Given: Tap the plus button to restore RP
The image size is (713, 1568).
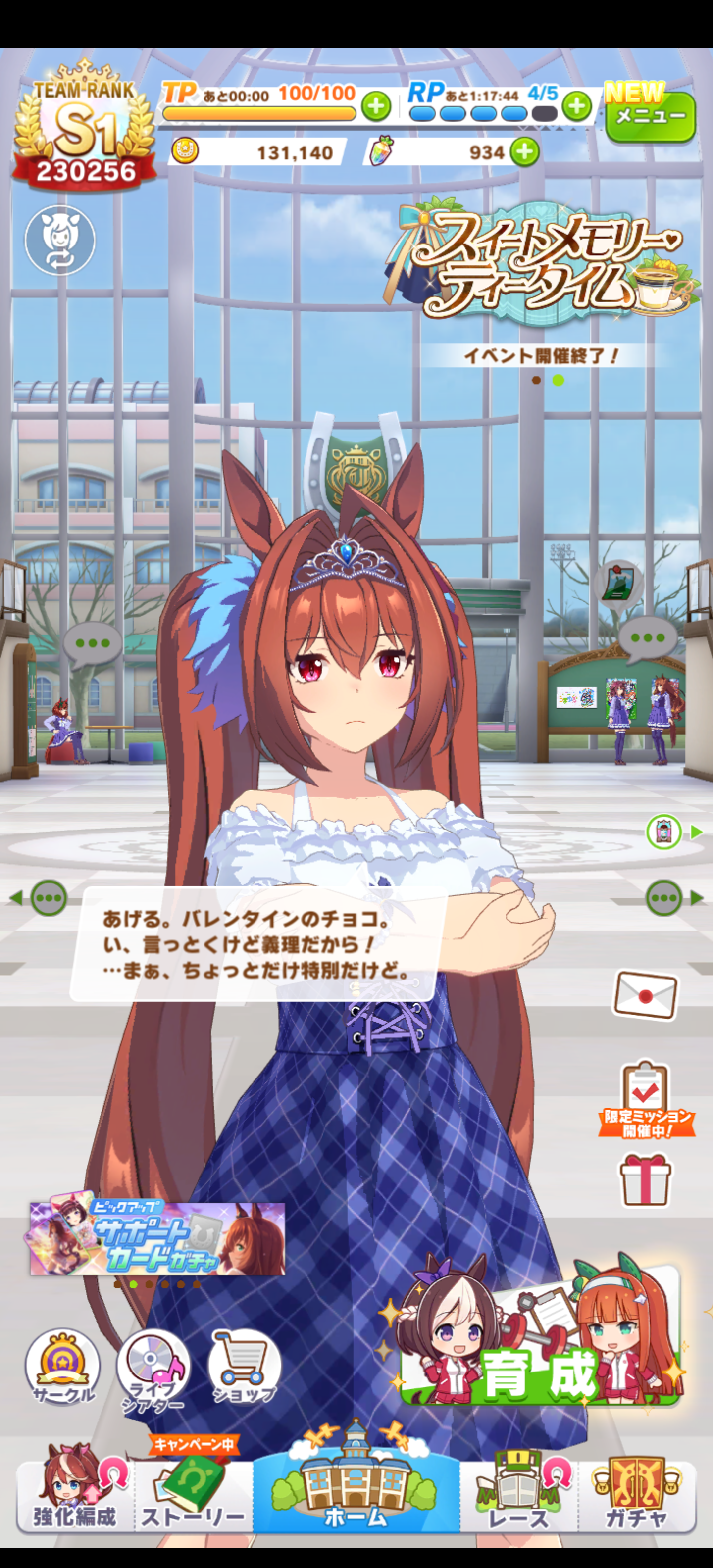Looking at the screenshot, I should [x=576, y=106].
